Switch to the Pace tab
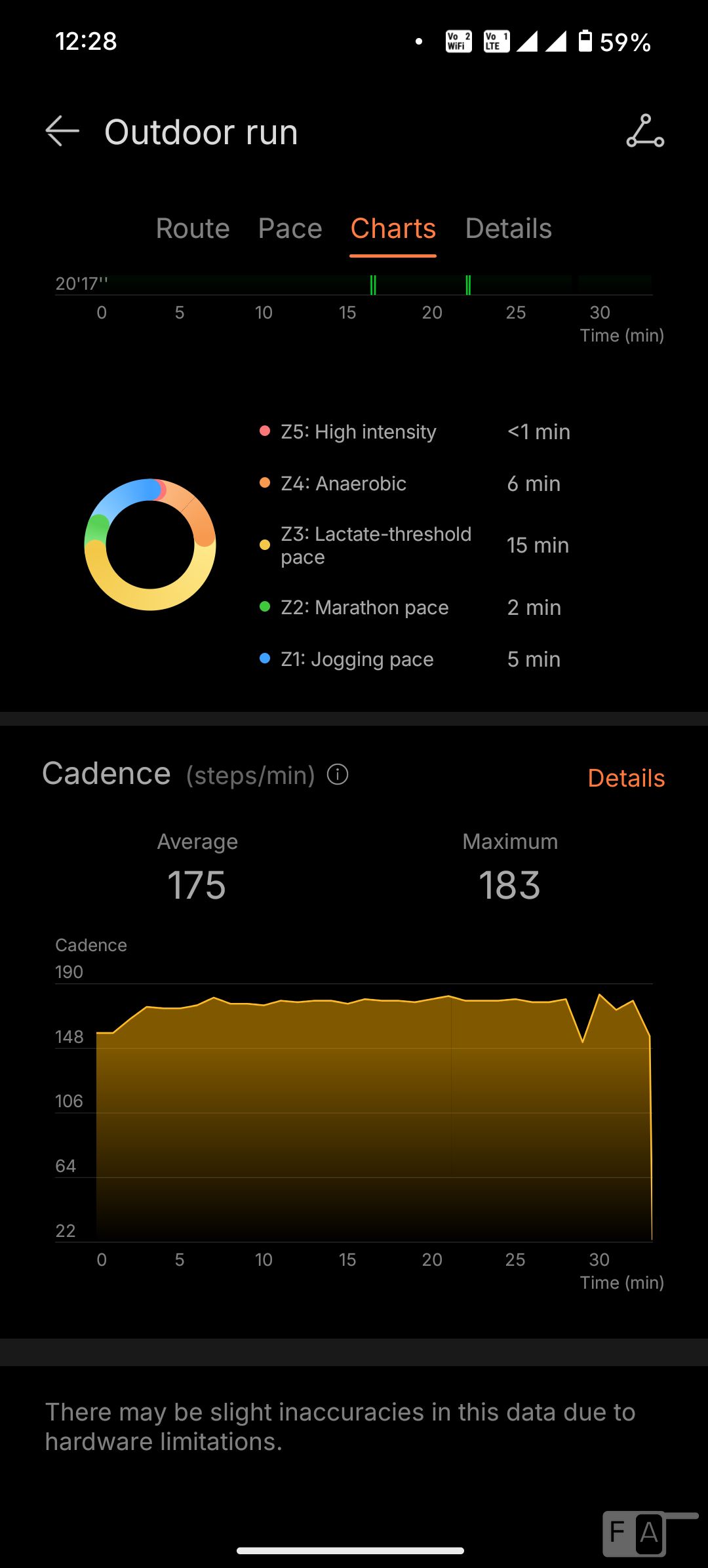Screen dimensions: 708x1568 (290, 229)
